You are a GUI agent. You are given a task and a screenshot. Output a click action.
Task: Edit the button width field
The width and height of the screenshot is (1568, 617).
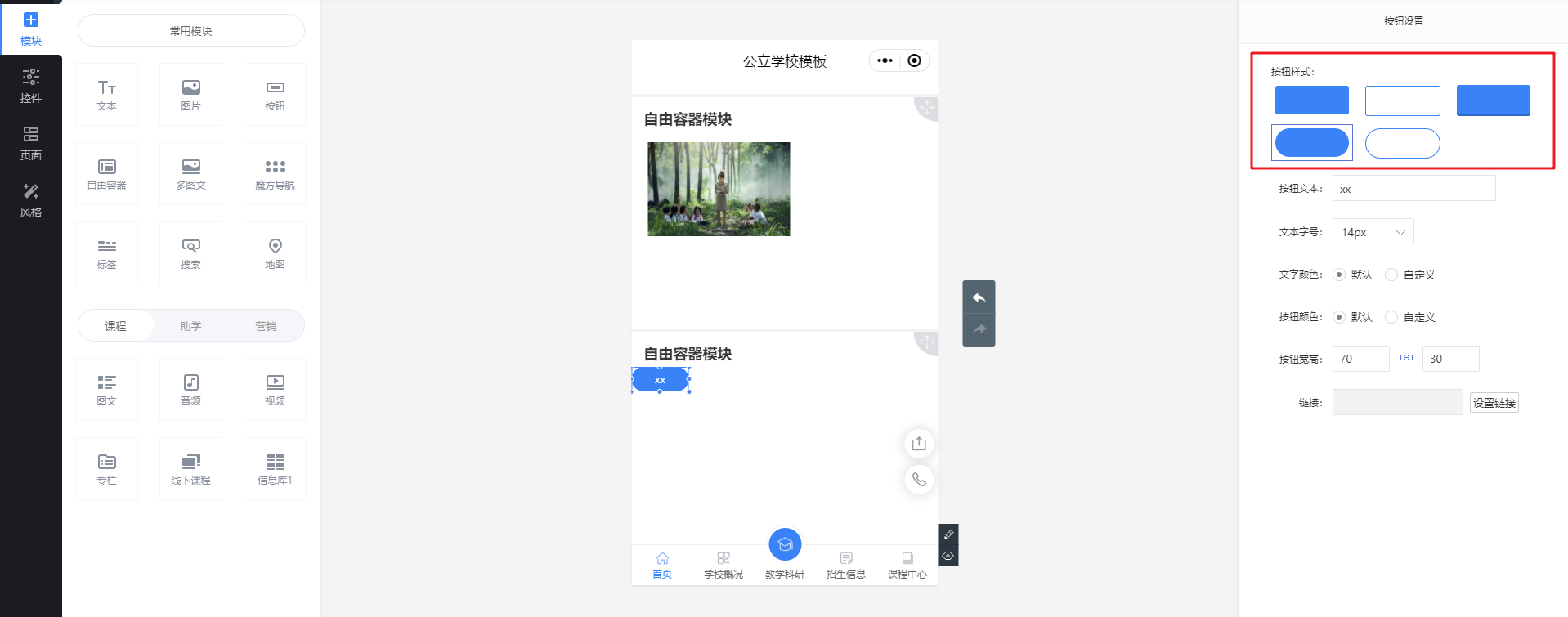[1360, 359]
